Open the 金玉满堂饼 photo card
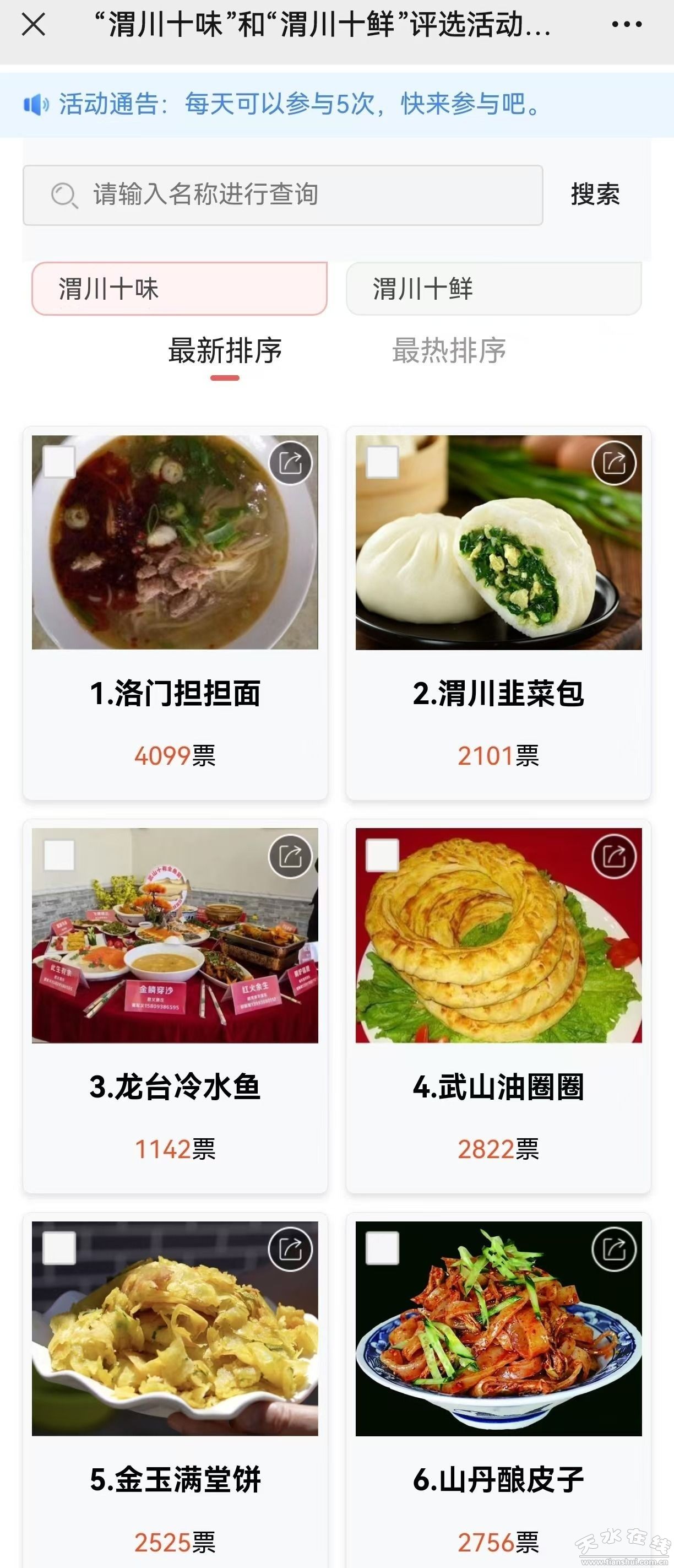Viewport: 674px width, 1568px height. point(175,1339)
